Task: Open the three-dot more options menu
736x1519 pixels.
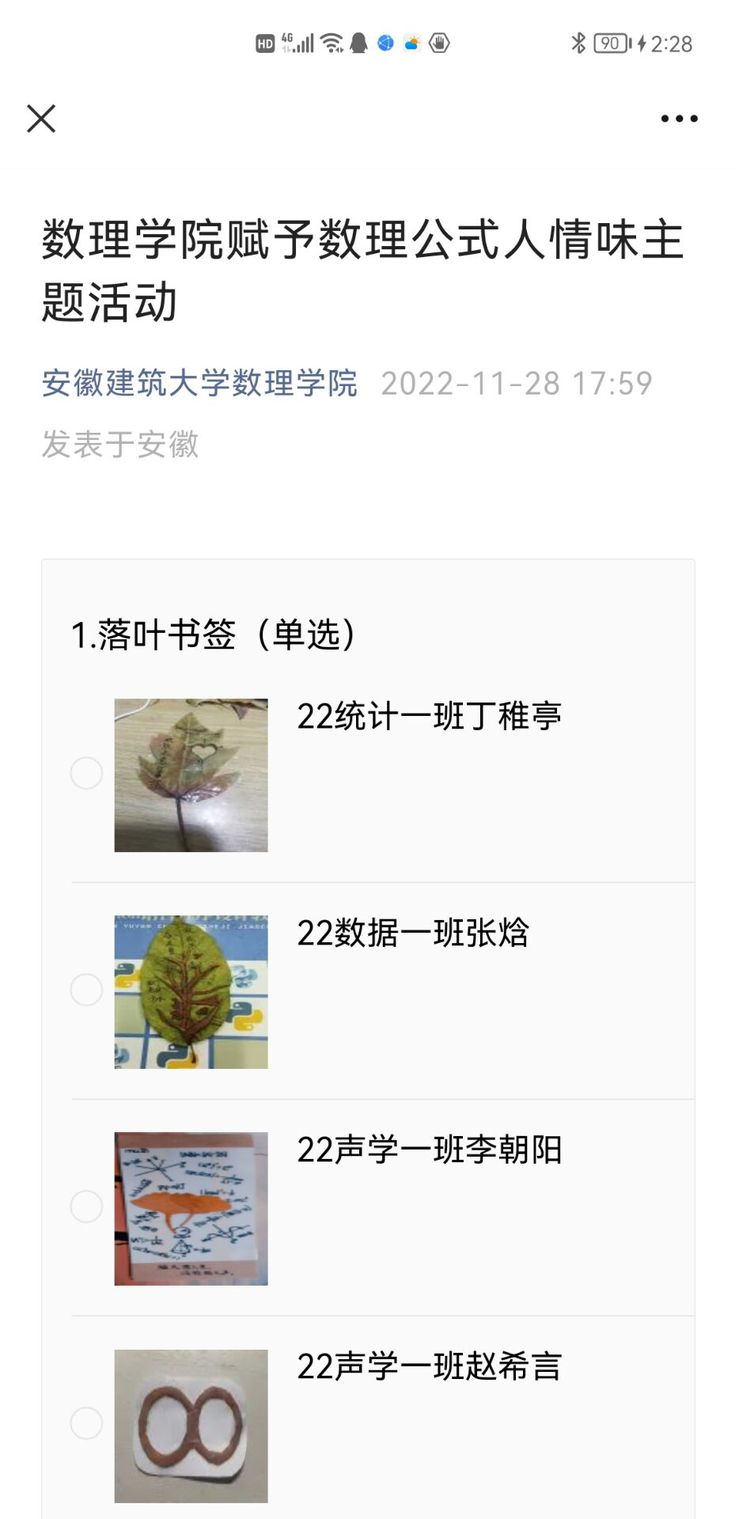Action: click(x=679, y=119)
